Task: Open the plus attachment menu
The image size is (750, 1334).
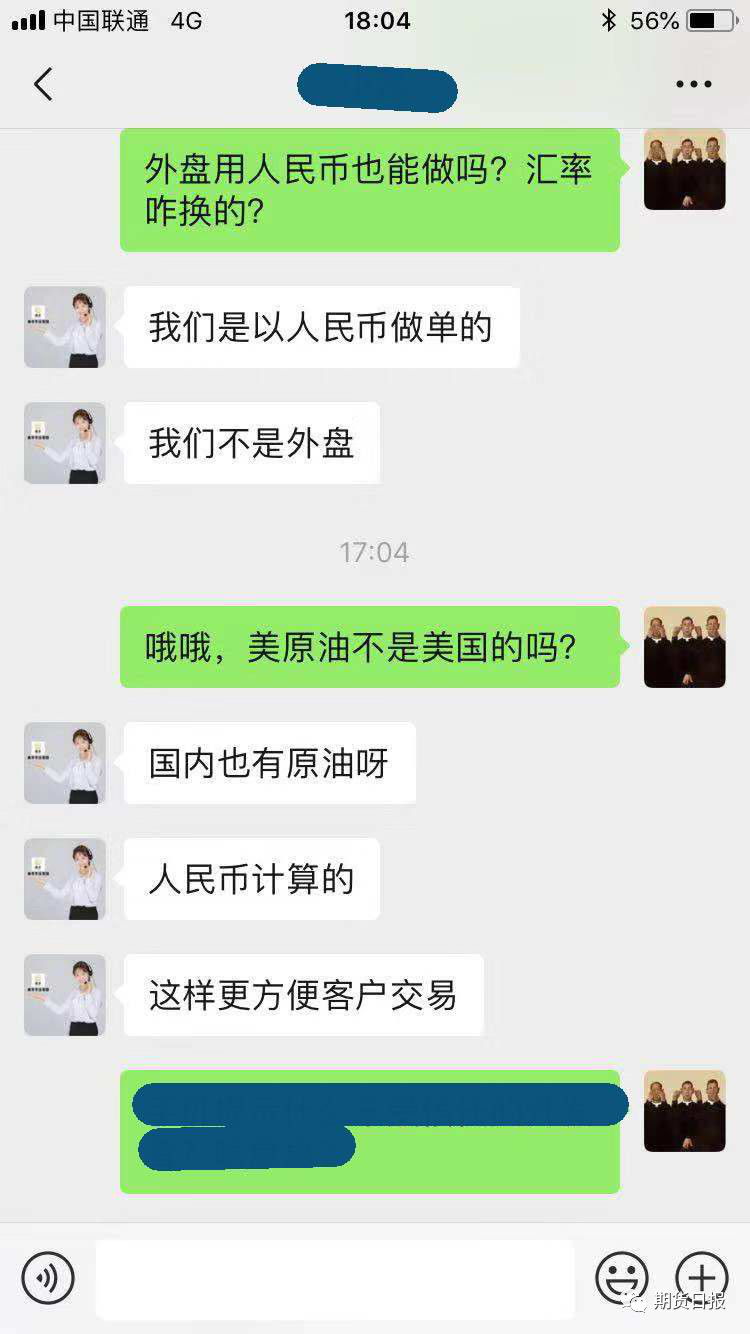Action: 702,1277
